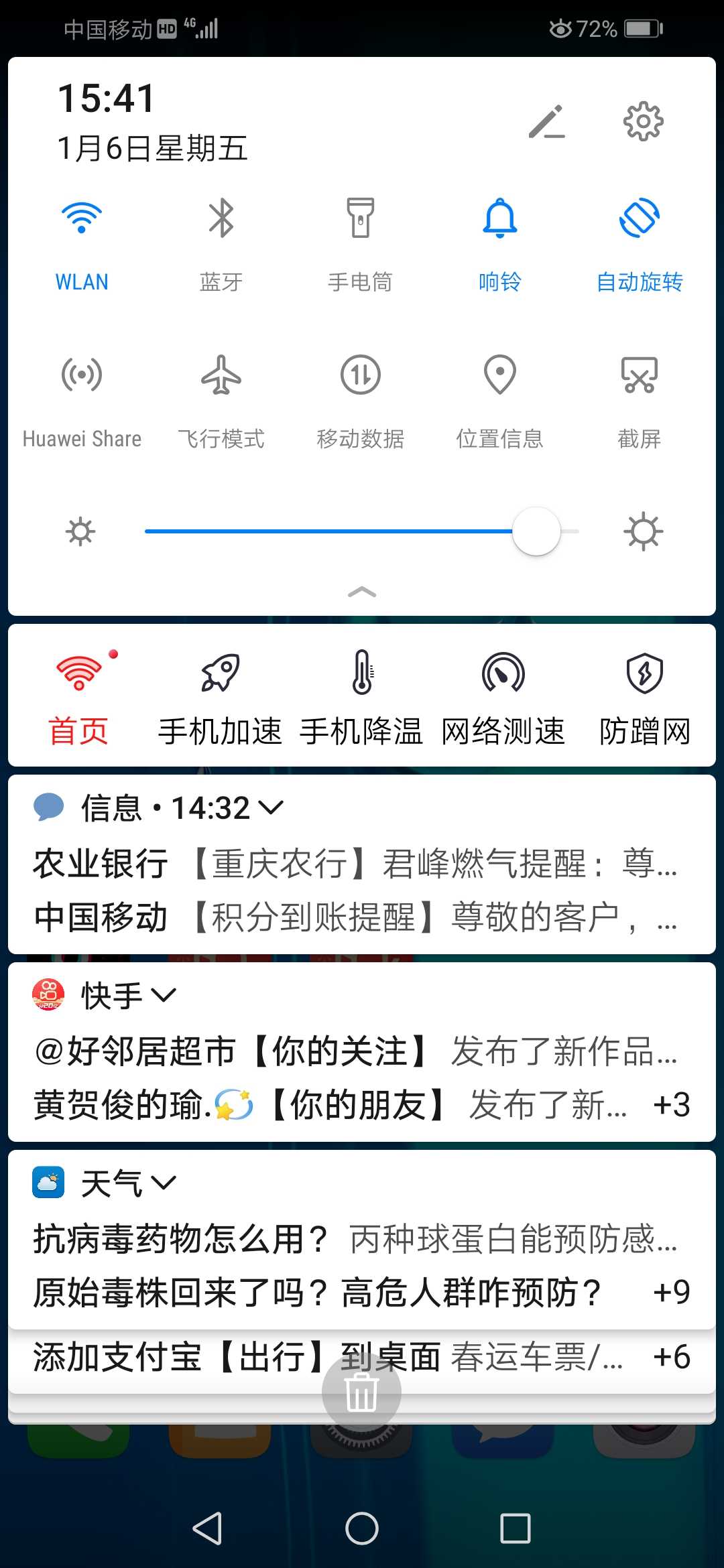Enable mobile data (移动数据)
This screenshot has width=724, height=1568.
[360, 375]
